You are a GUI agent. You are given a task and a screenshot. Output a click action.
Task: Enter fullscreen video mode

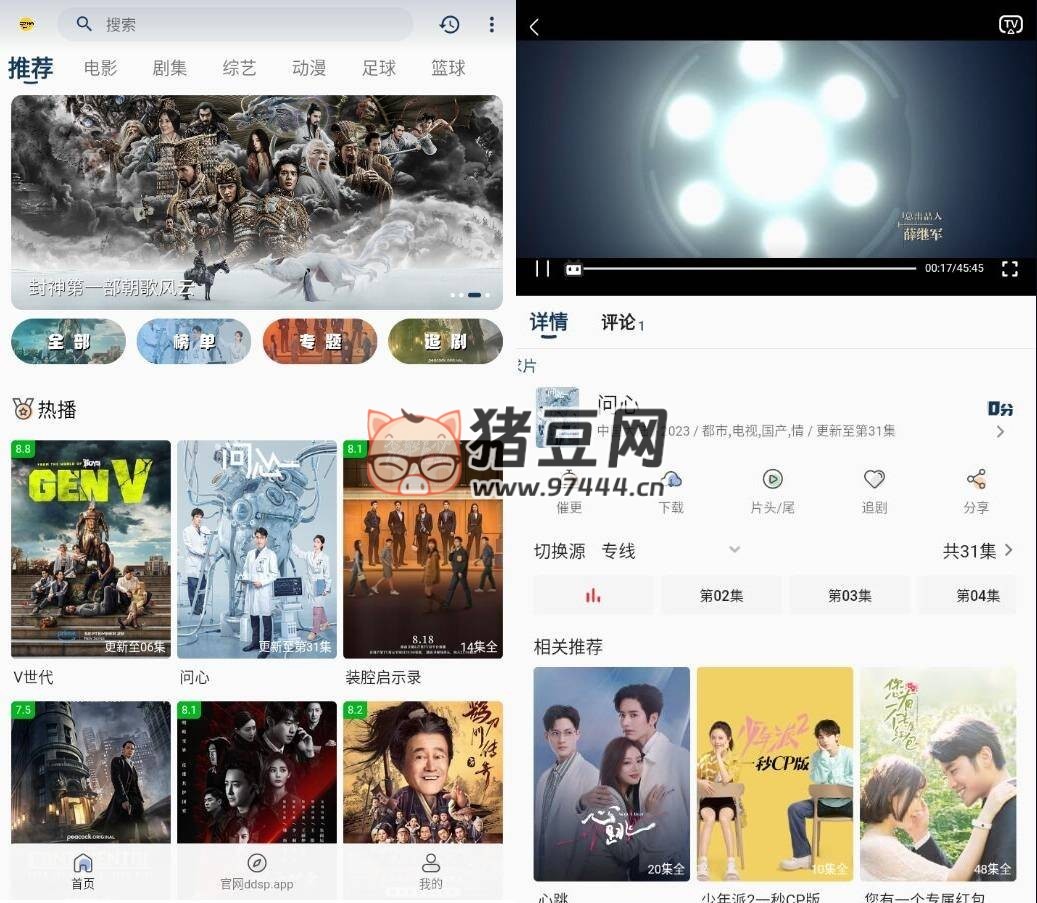click(1010, 268)
